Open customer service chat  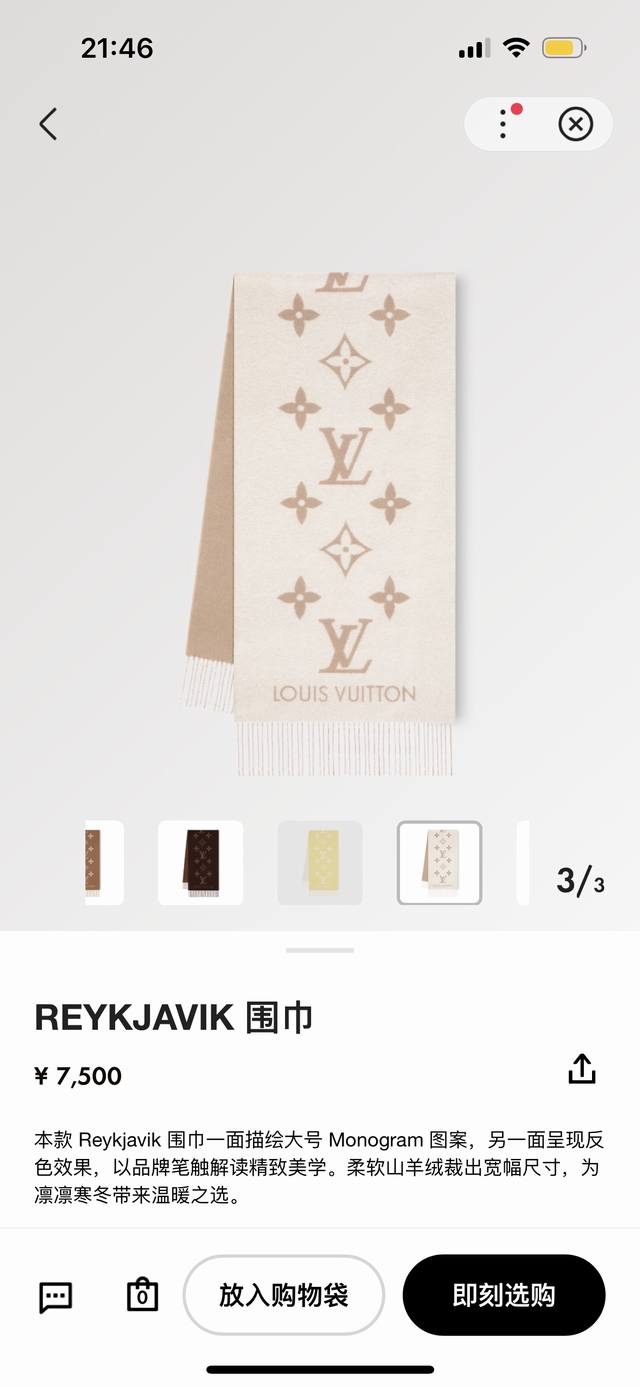pos(55,1296)
